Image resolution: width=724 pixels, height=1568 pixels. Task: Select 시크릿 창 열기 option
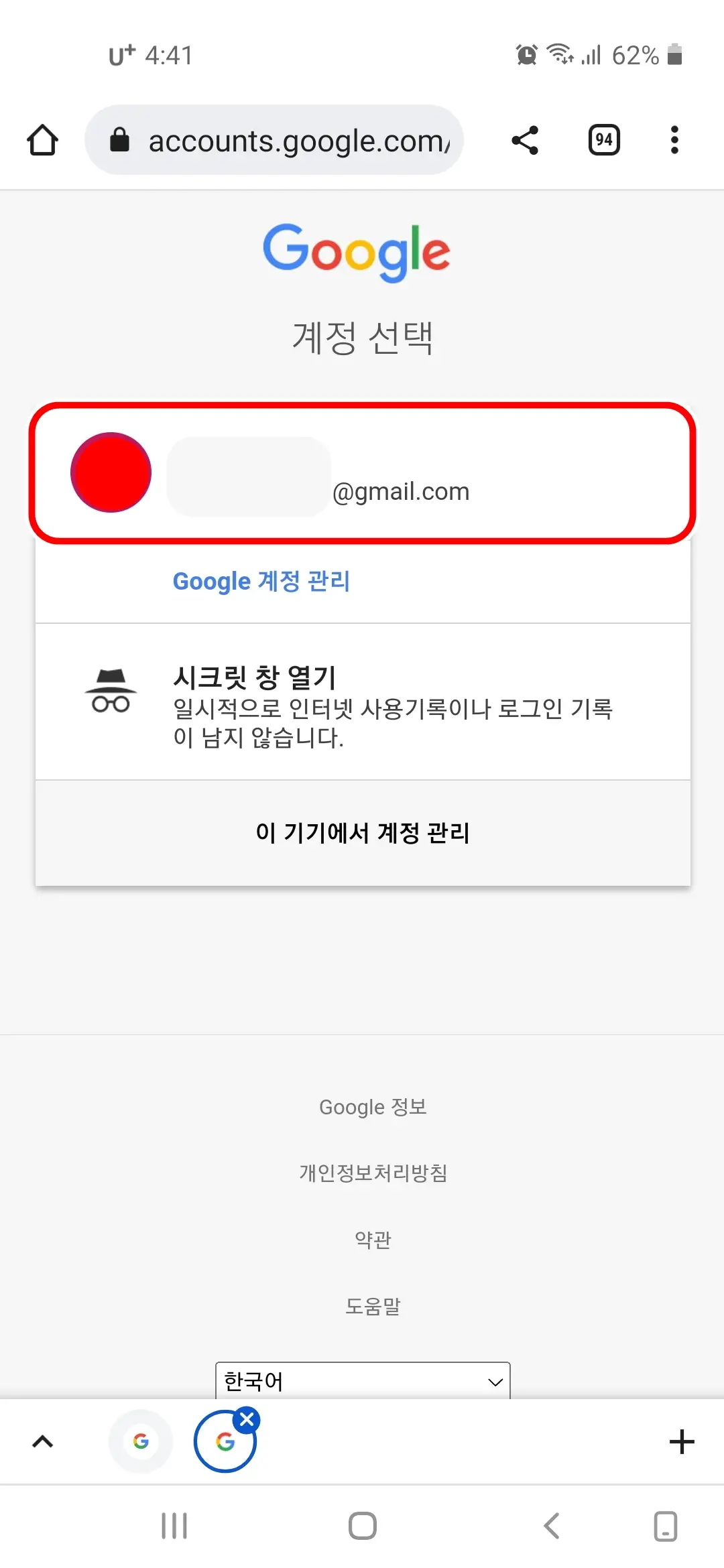pyautogui.click(x=362, y=704)
